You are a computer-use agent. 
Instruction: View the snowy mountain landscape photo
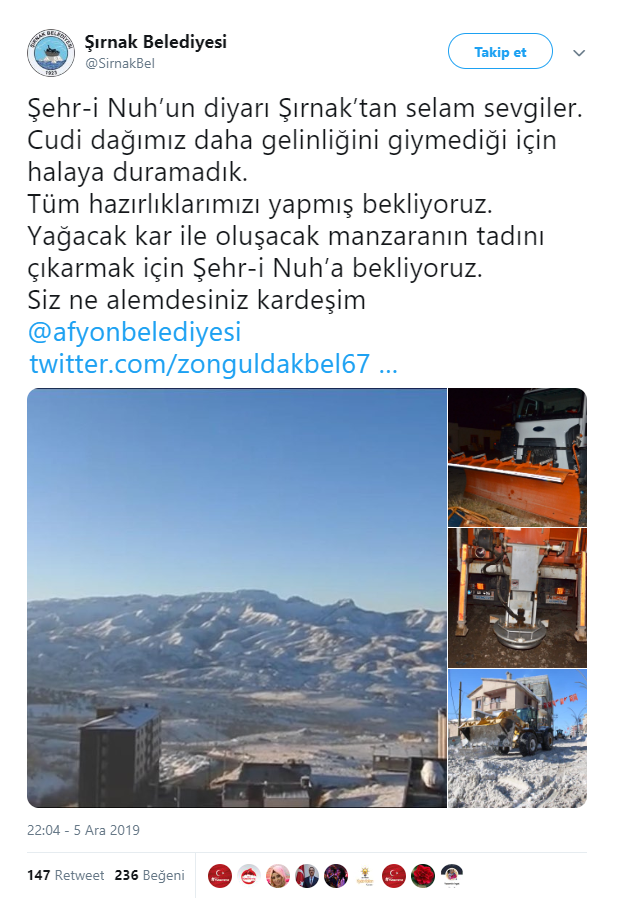236,597
